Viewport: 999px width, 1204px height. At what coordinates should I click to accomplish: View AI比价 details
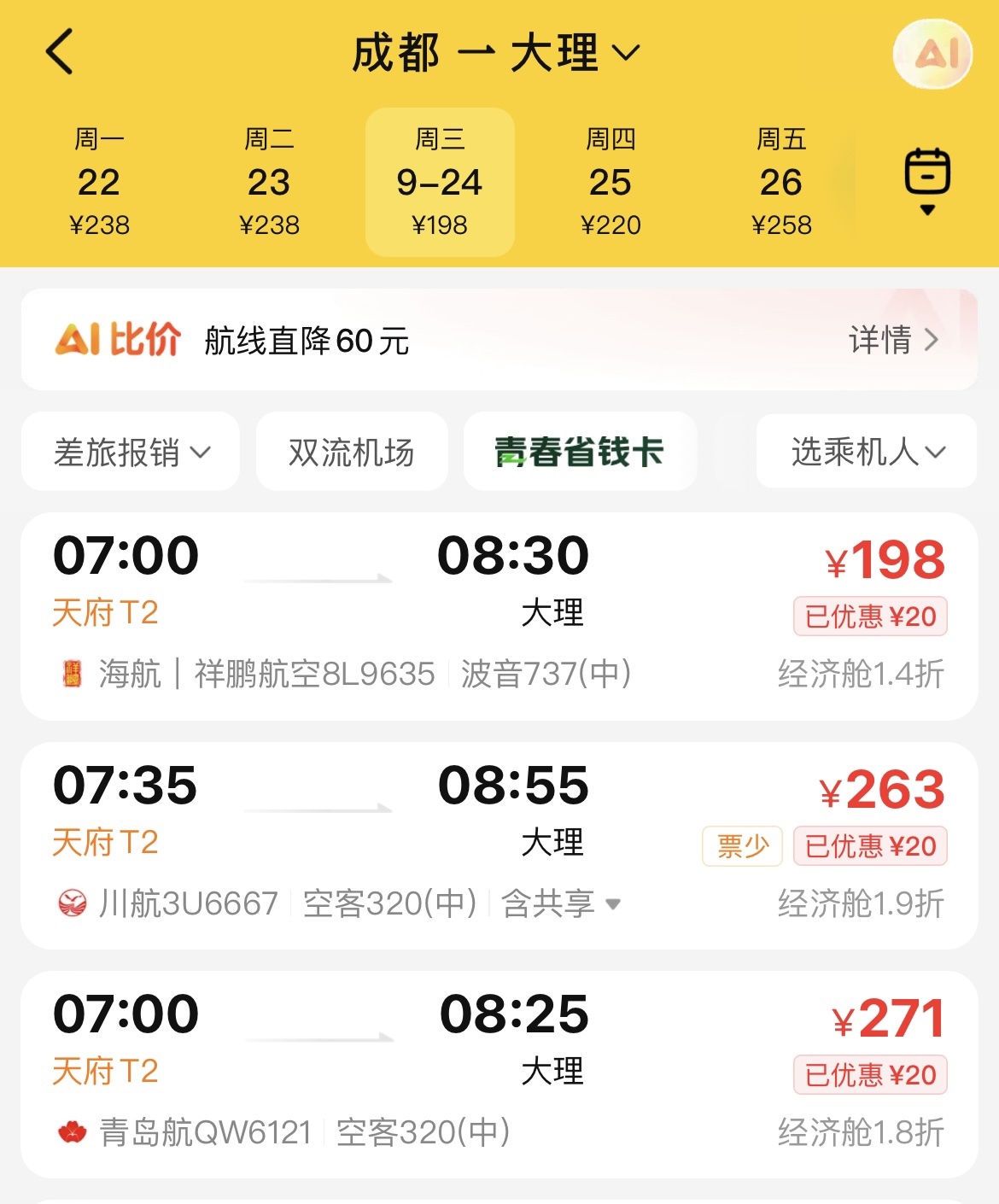[893, 340]
